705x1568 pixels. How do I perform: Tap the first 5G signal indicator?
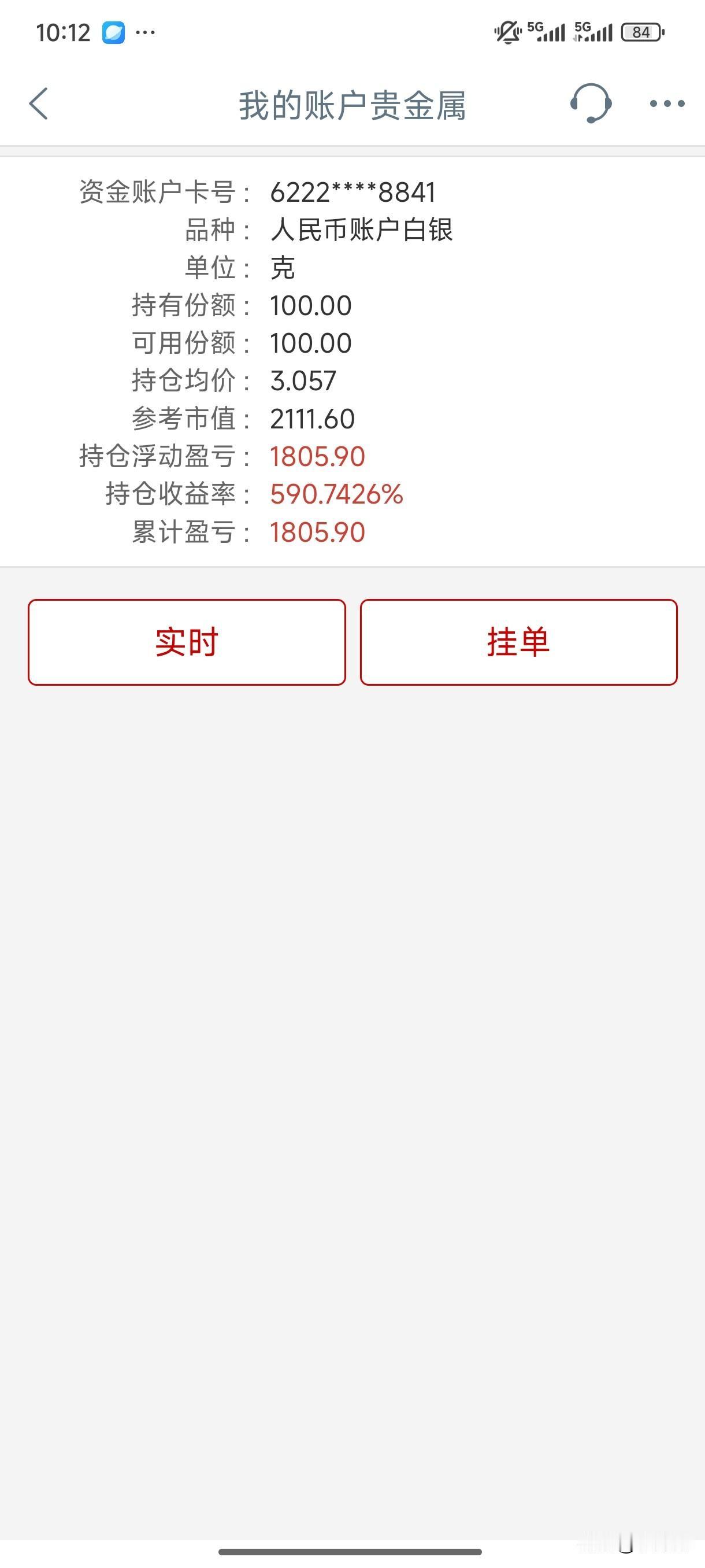click(x=545, y=31)
